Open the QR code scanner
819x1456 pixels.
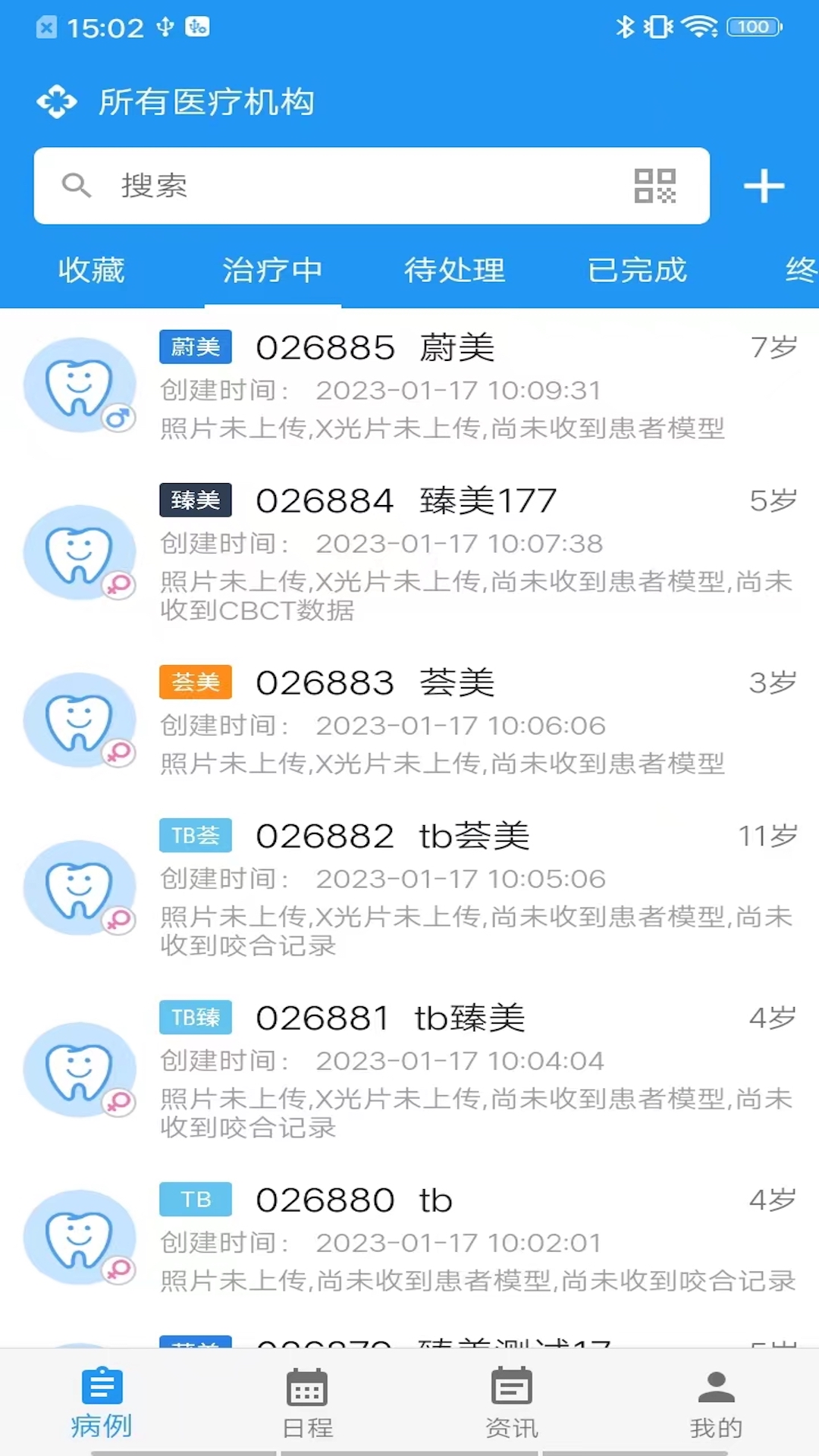pos(654,186)
